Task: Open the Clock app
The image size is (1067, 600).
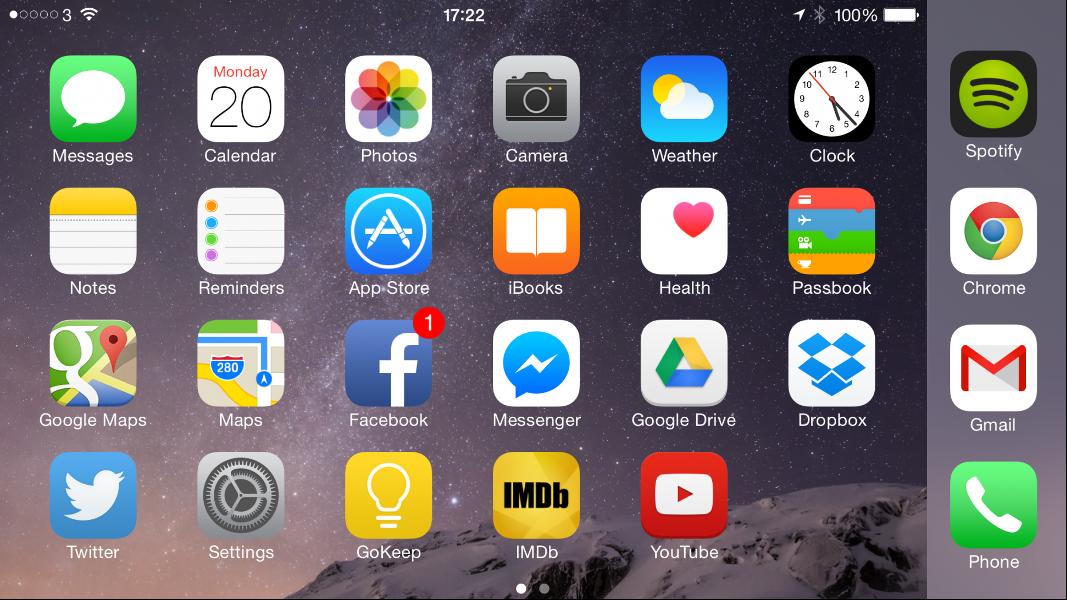Action: (832, 99)
